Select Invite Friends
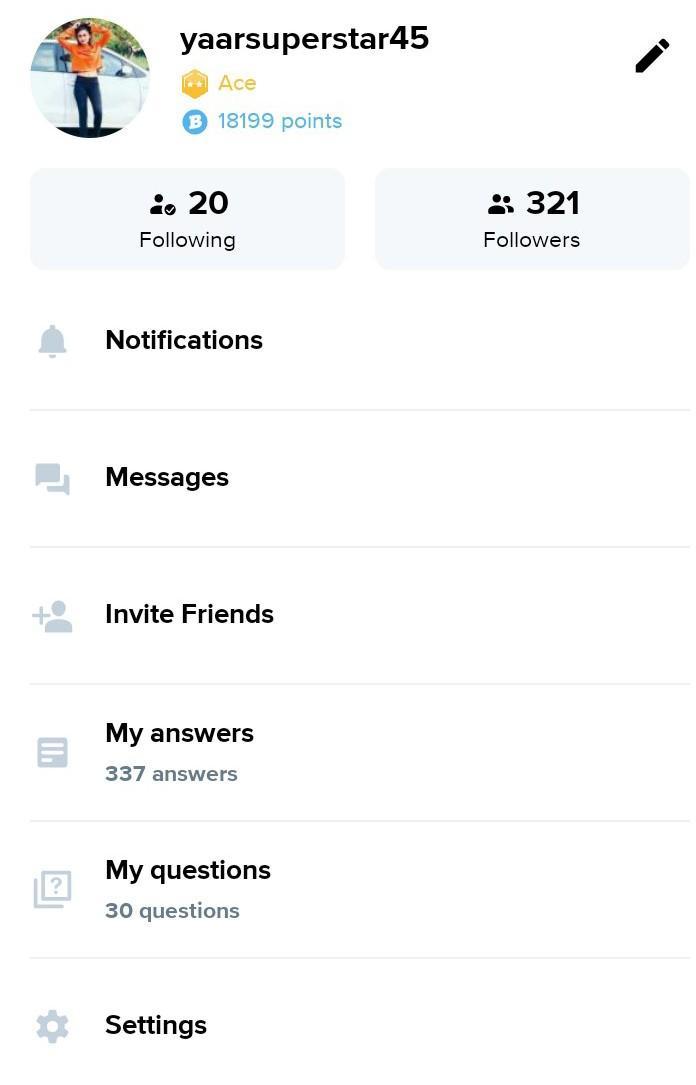696x1085 pixels. tap(189, 614)
